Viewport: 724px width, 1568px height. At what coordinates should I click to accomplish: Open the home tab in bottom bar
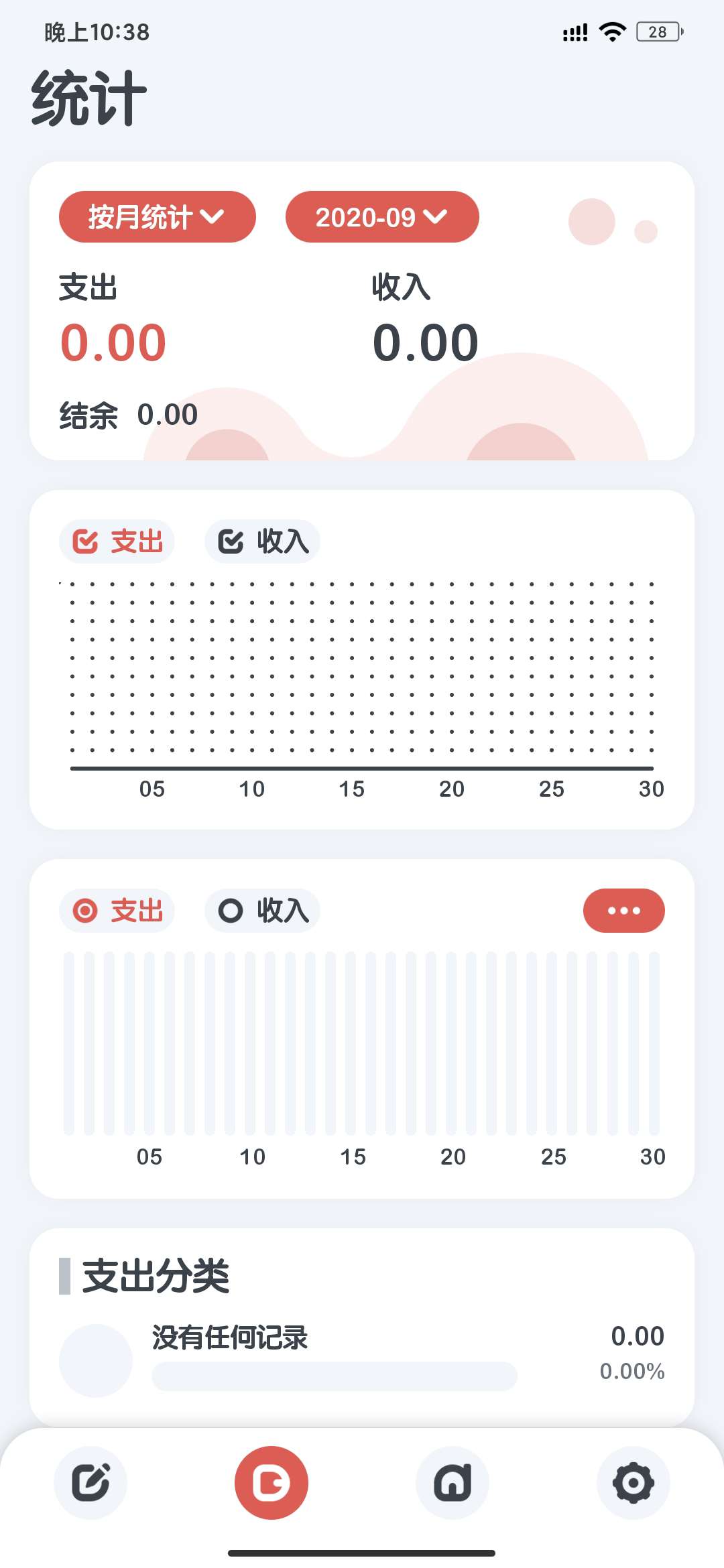(x=452, y=1482)
